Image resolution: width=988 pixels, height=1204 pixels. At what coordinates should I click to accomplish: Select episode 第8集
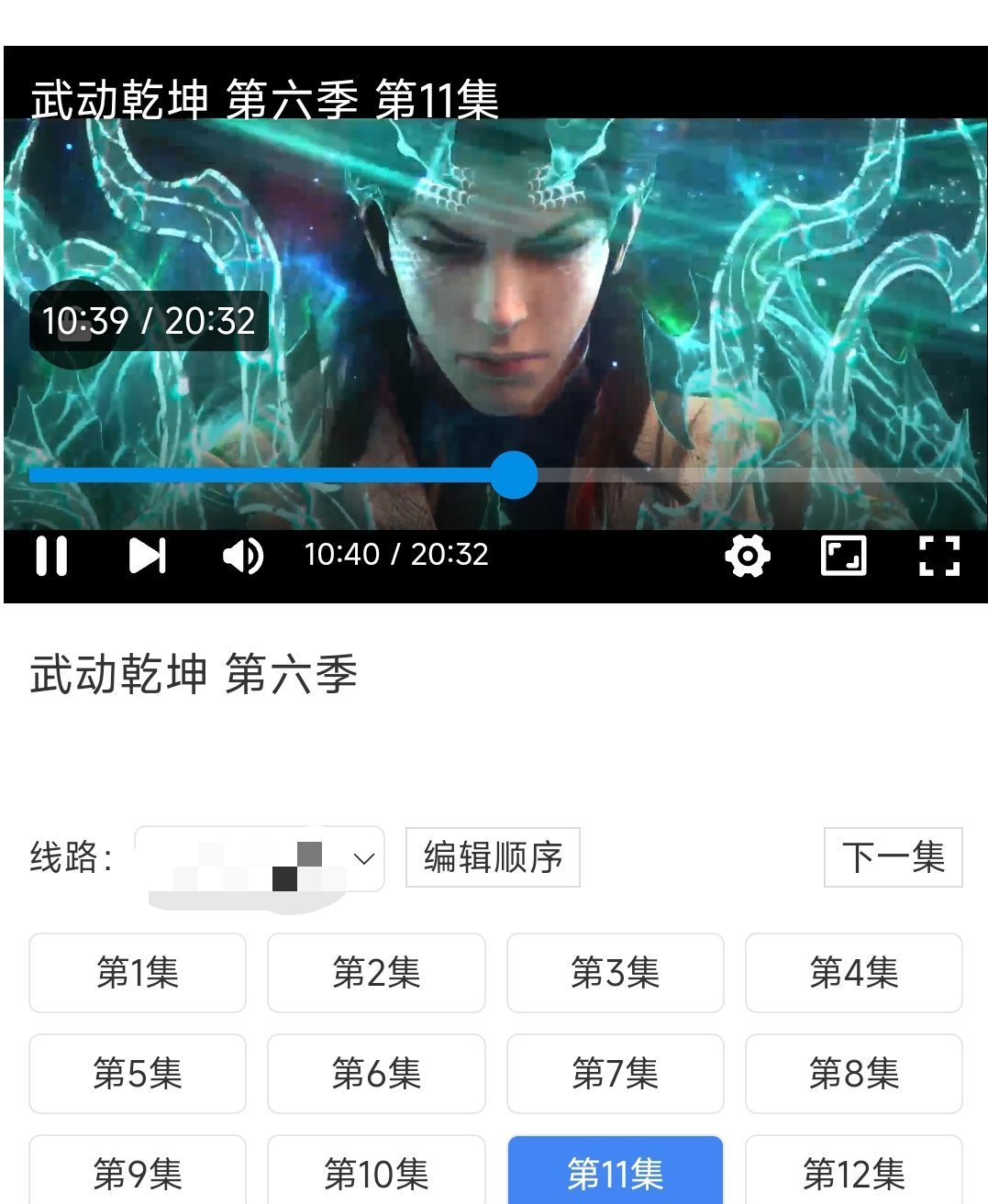[853, 1074]
